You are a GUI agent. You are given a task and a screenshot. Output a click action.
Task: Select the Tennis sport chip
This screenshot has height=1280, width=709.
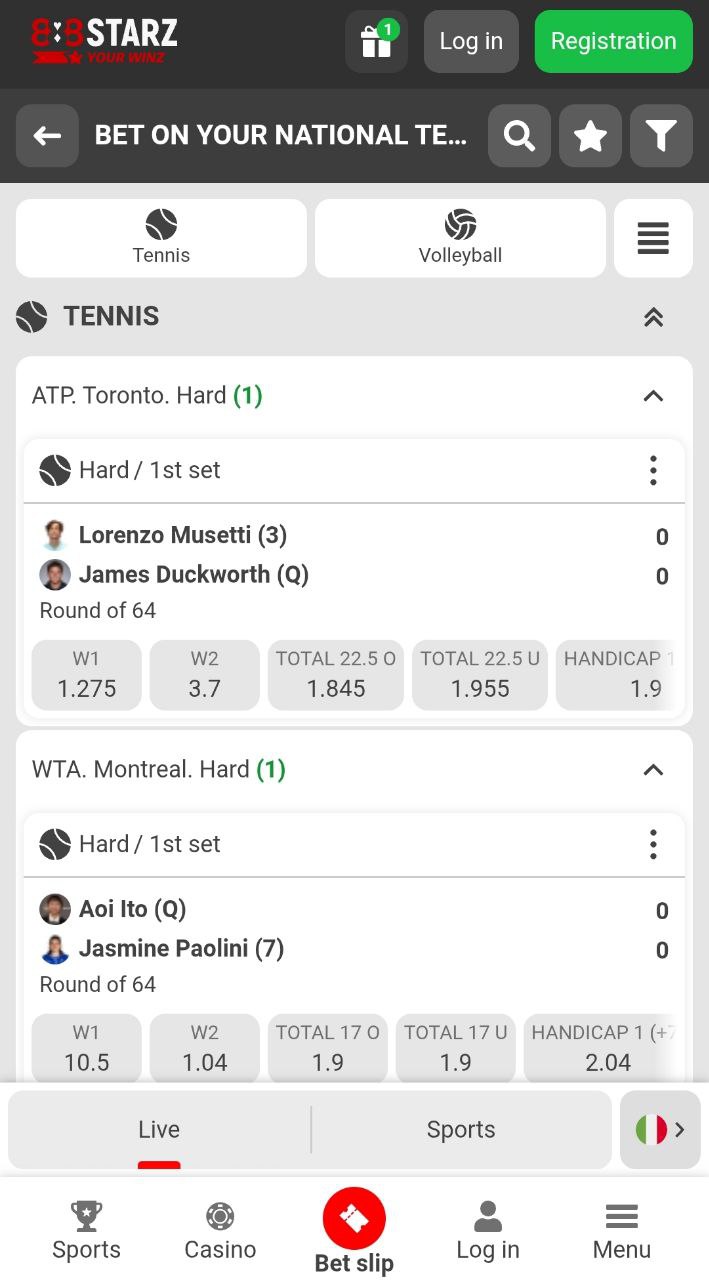click(x=161, y=238)
